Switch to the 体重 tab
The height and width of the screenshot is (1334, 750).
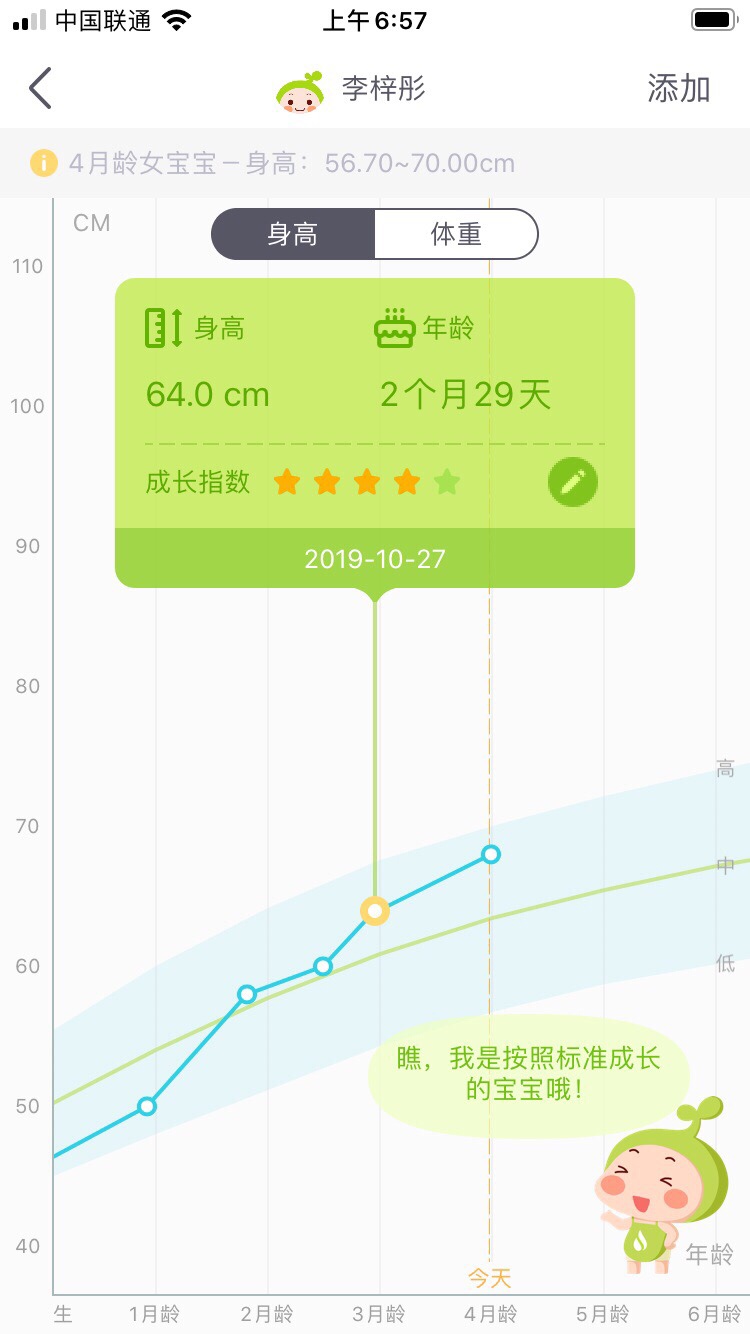pyautogui.click(x=456, y=234)
